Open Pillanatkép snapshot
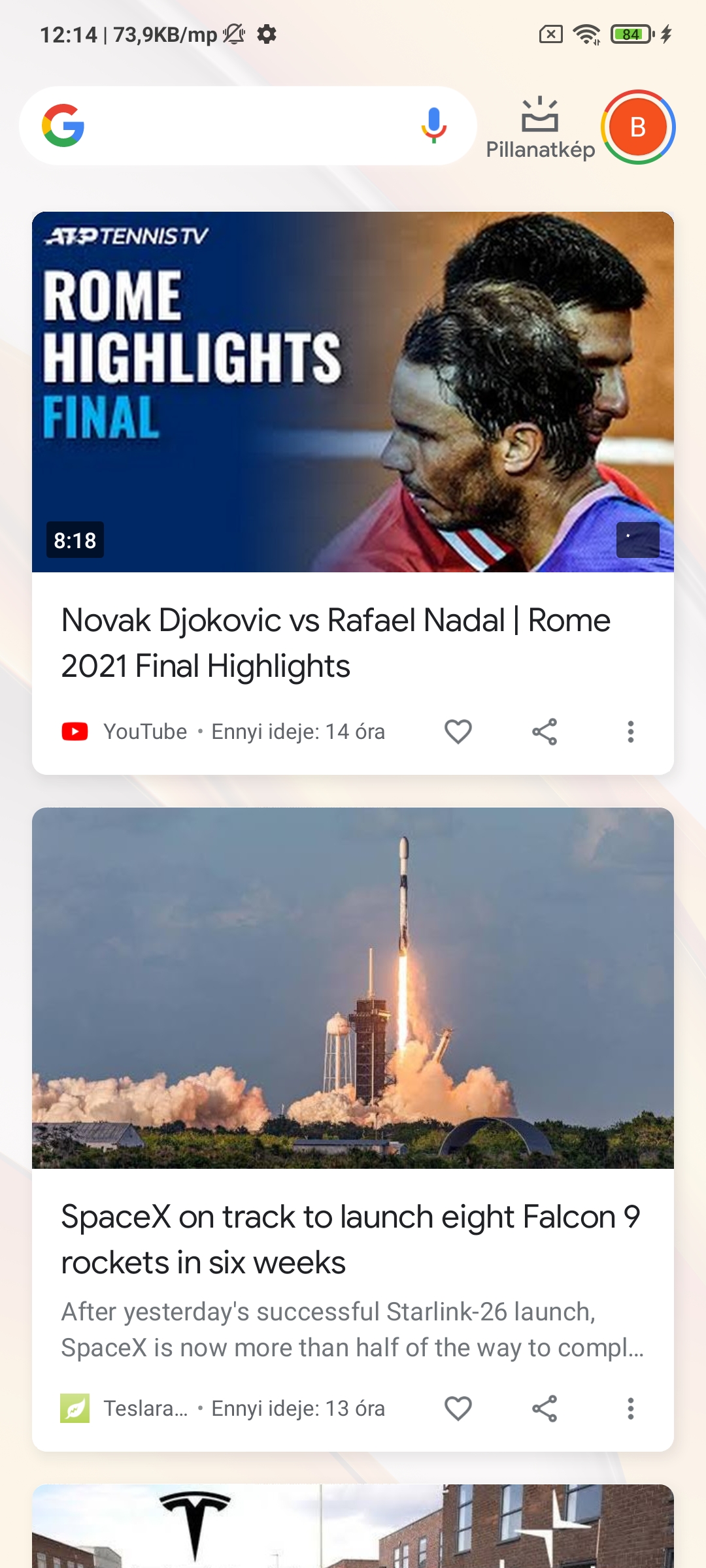This screenshot has width=706, height=1568. (x=541, y=128)
